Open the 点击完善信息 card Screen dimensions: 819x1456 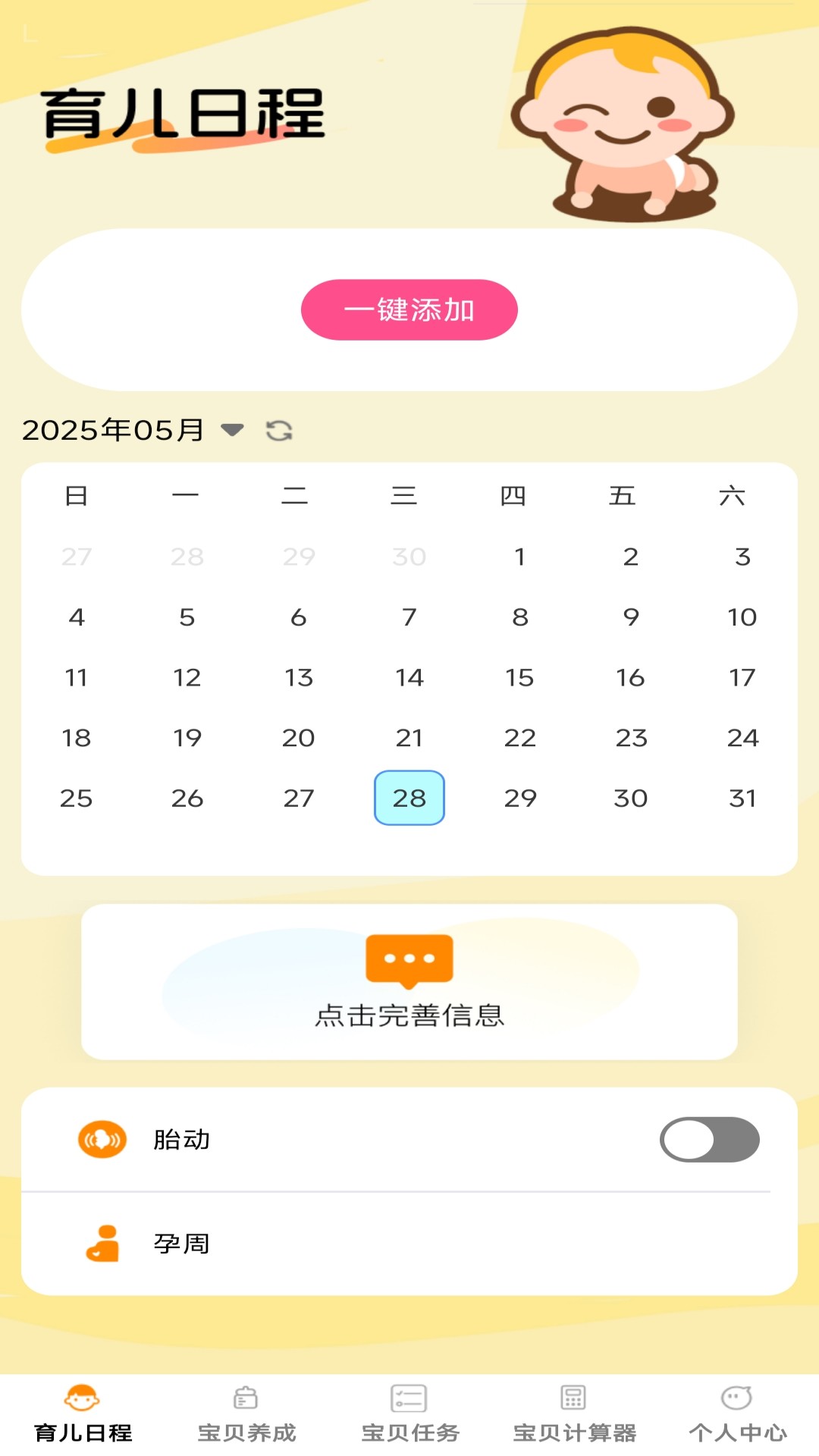[x=409, y=981]
